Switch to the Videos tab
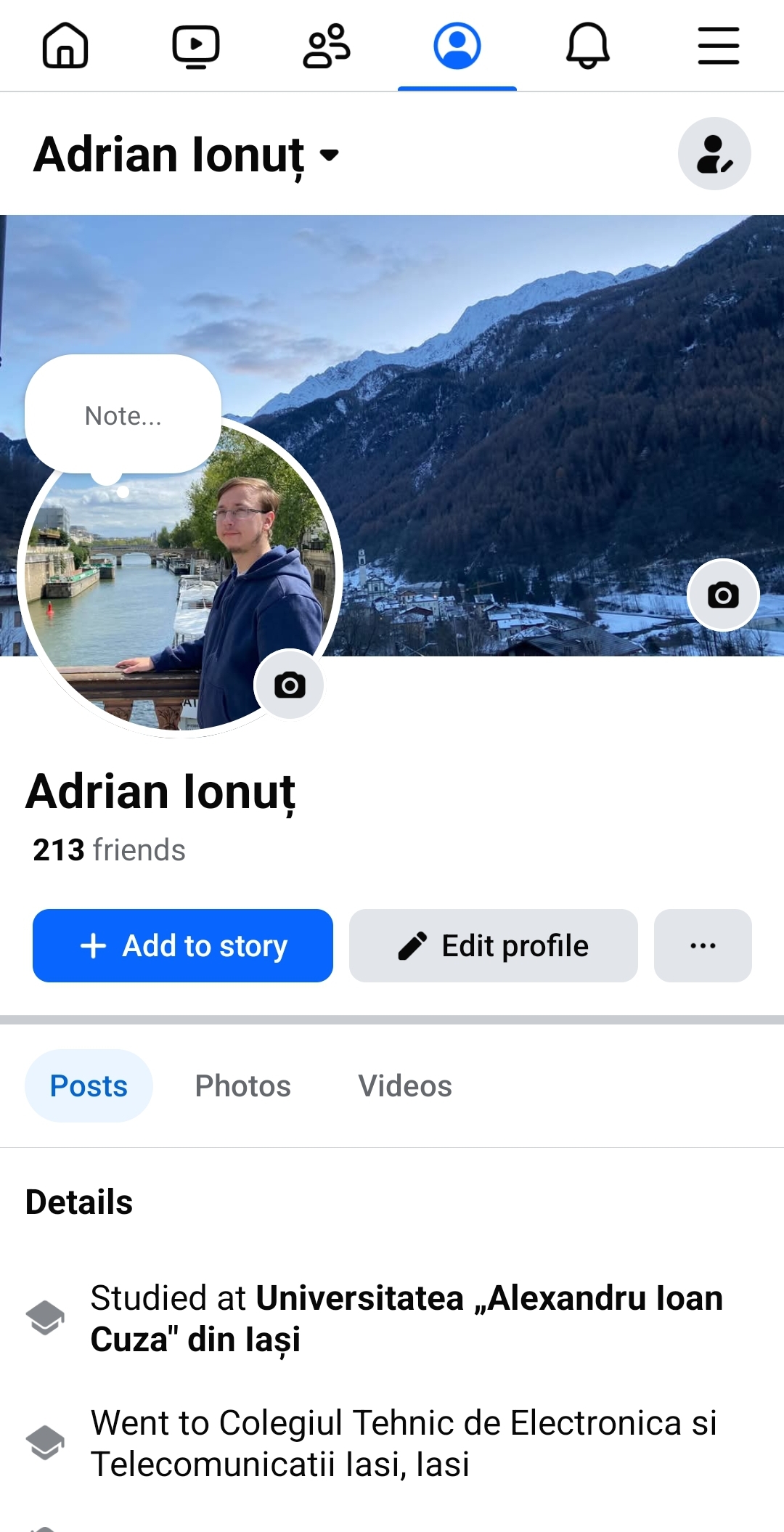Viewport: 784px width, 1532px height. [x=405, y=1085]
